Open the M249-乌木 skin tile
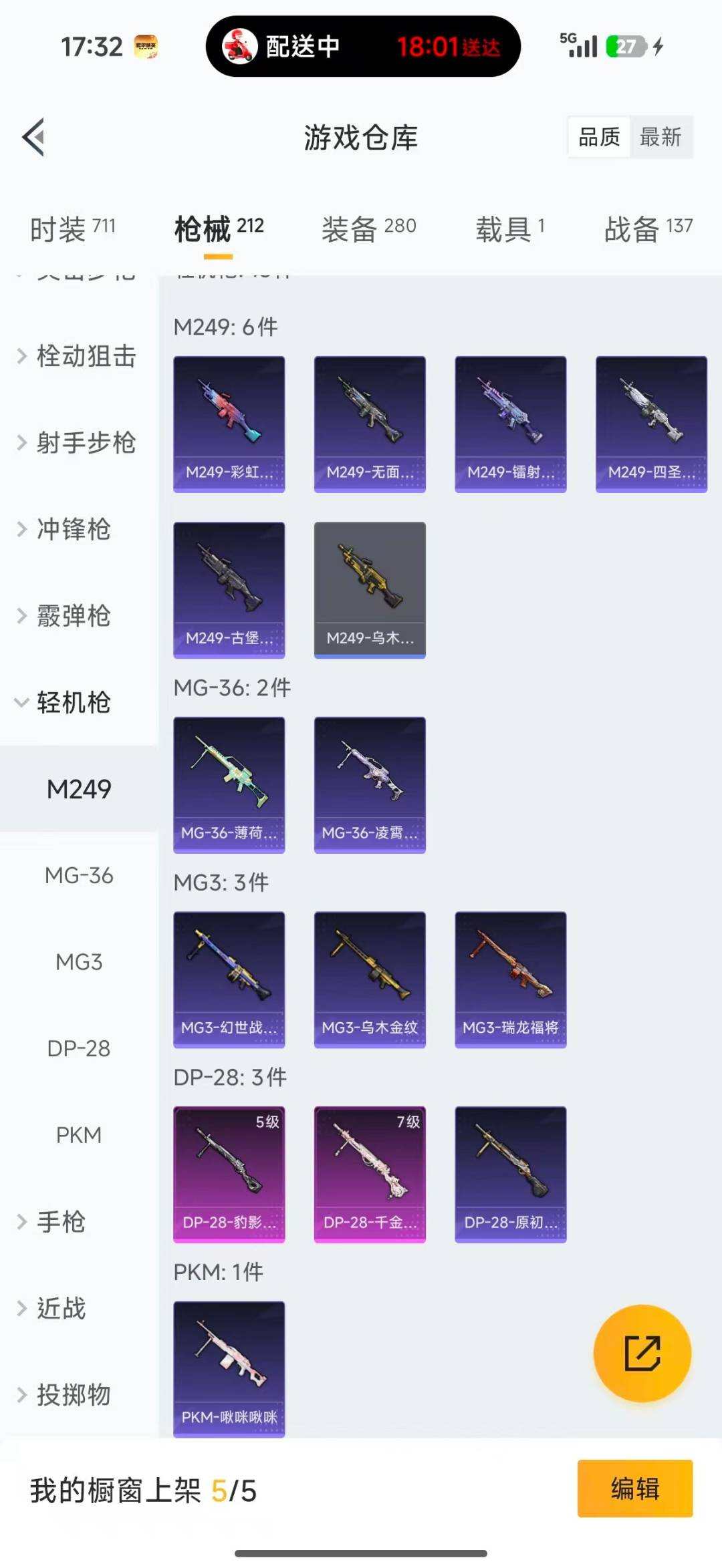 pos(370,590)
